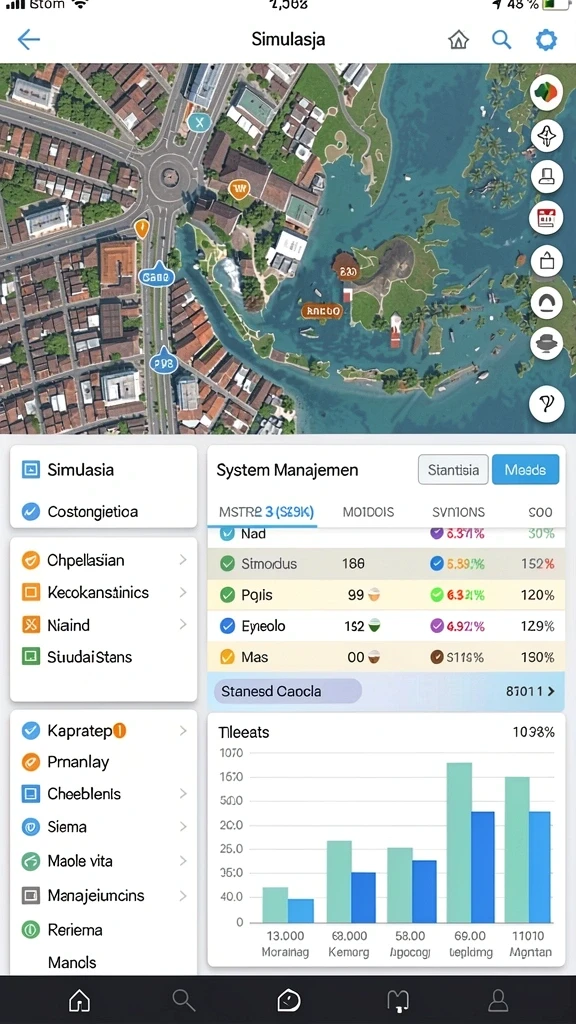Open the Kapratep row
This screenshot has width=576, height=1024.
coord(104,730)
